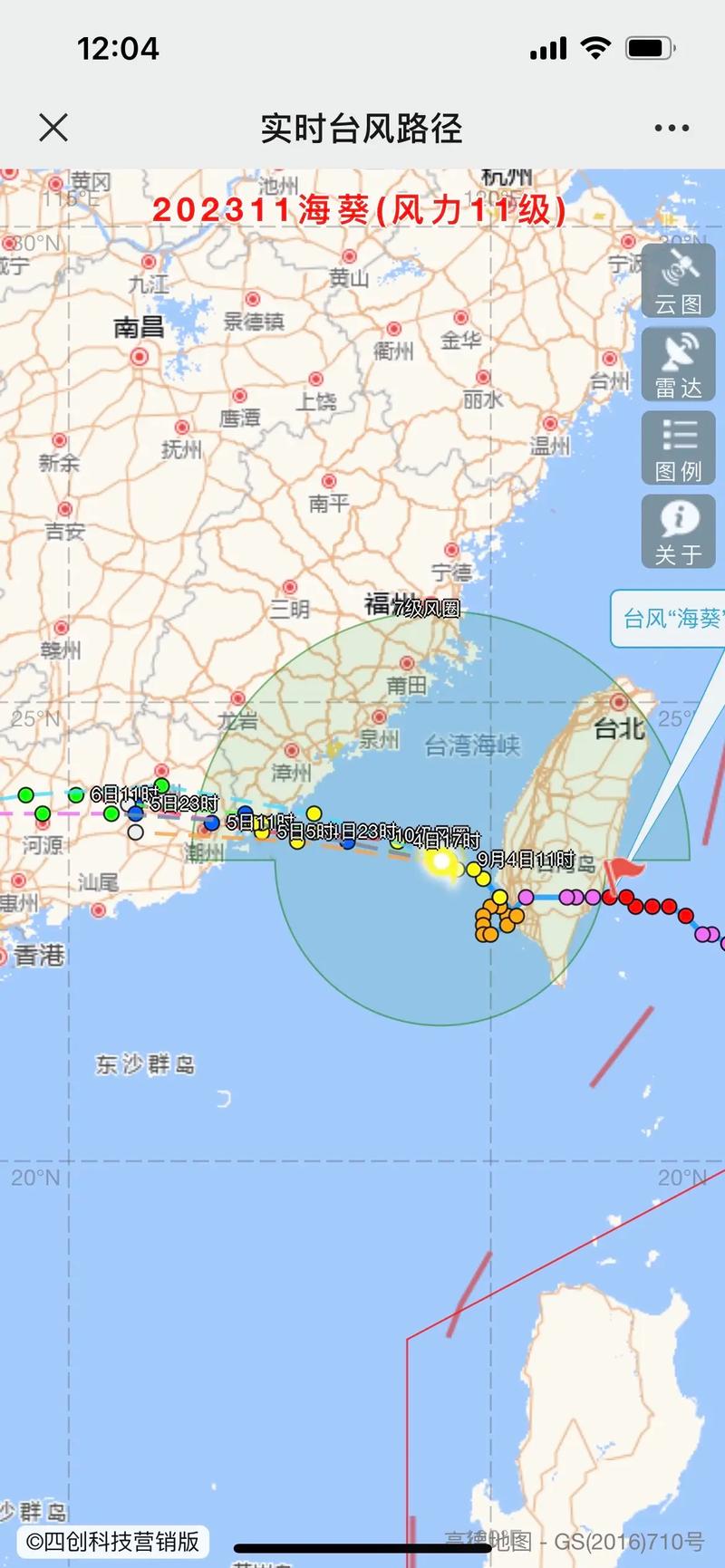The width and height of the screenshot is (725, 1568).
Task: Open the 云图 cloud imagery panel
Action: [x=677, y=281]
